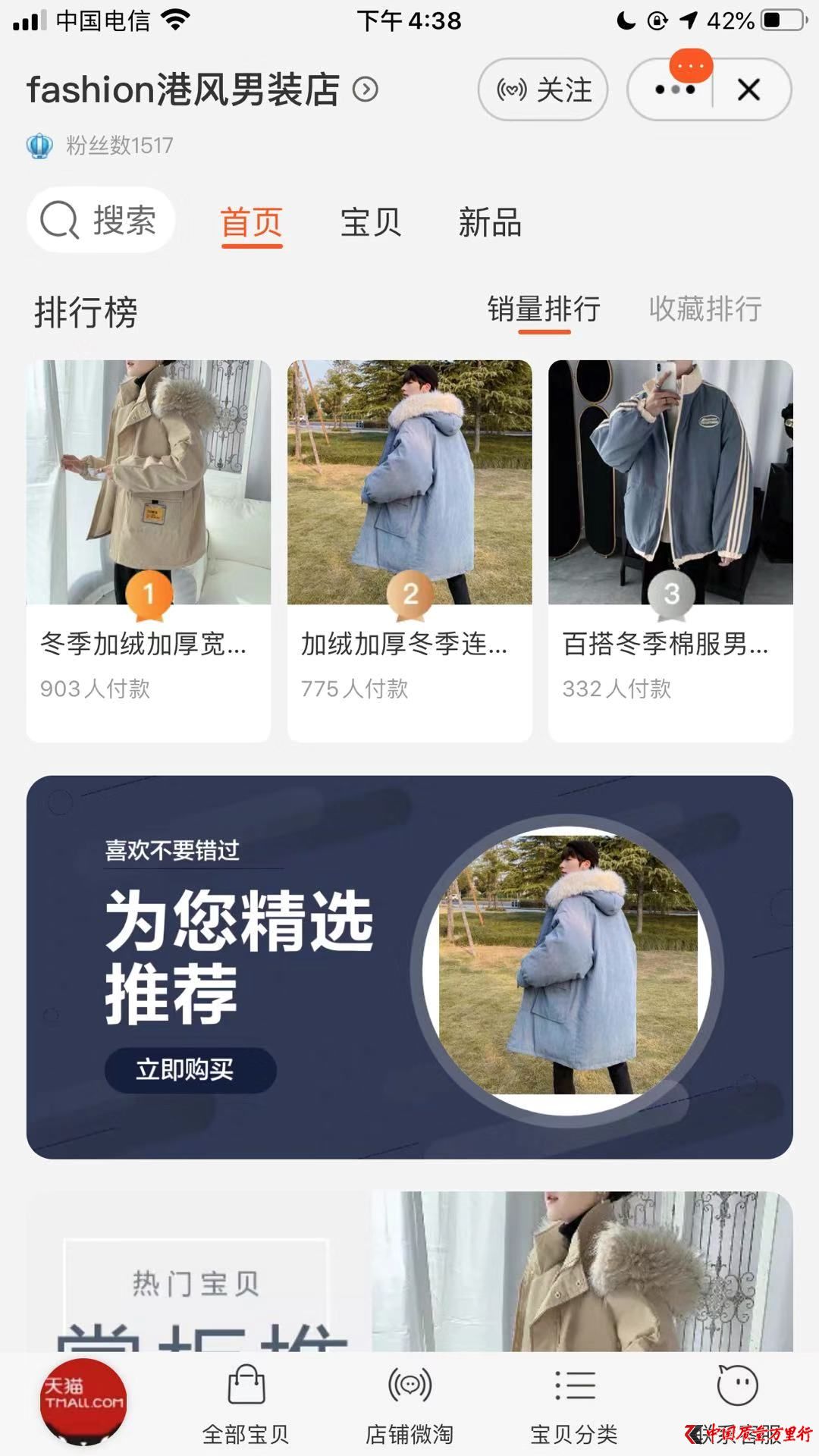
Task: Select 销量排行 ranking tab
Action: click(544, 309)
